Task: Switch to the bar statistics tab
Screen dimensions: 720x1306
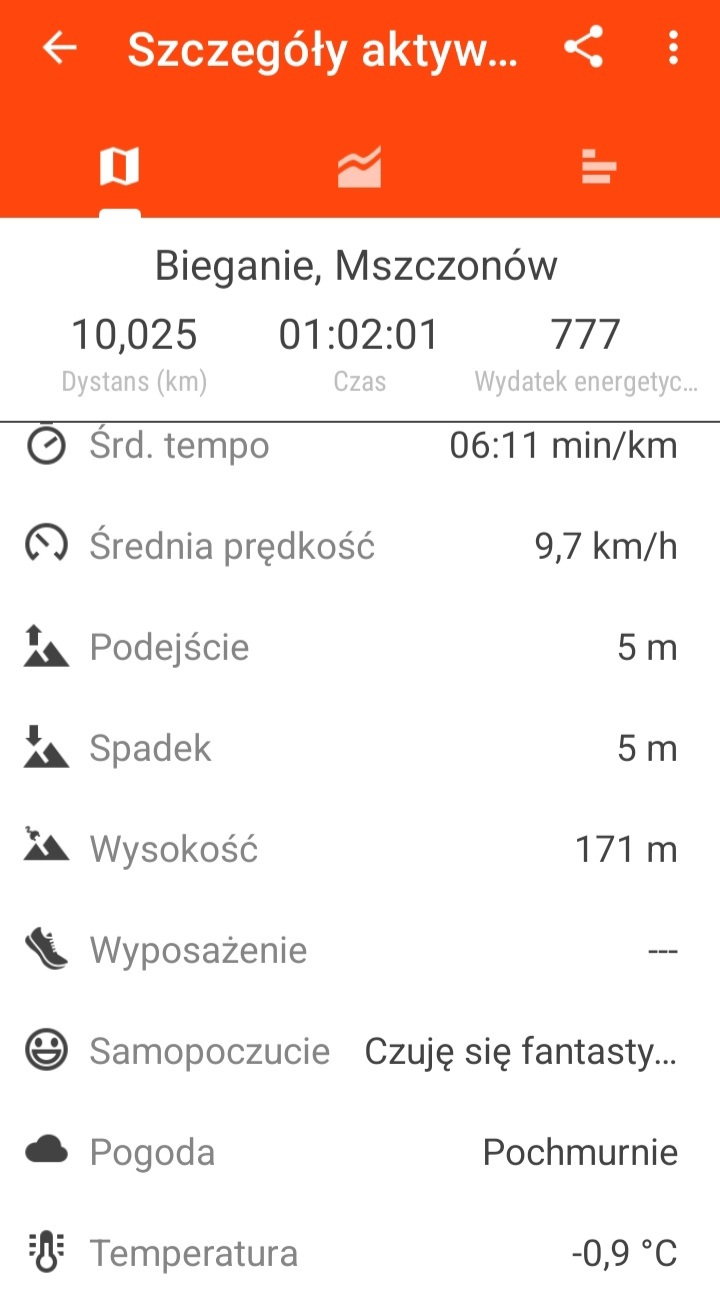Action: (x=598, y=166)
